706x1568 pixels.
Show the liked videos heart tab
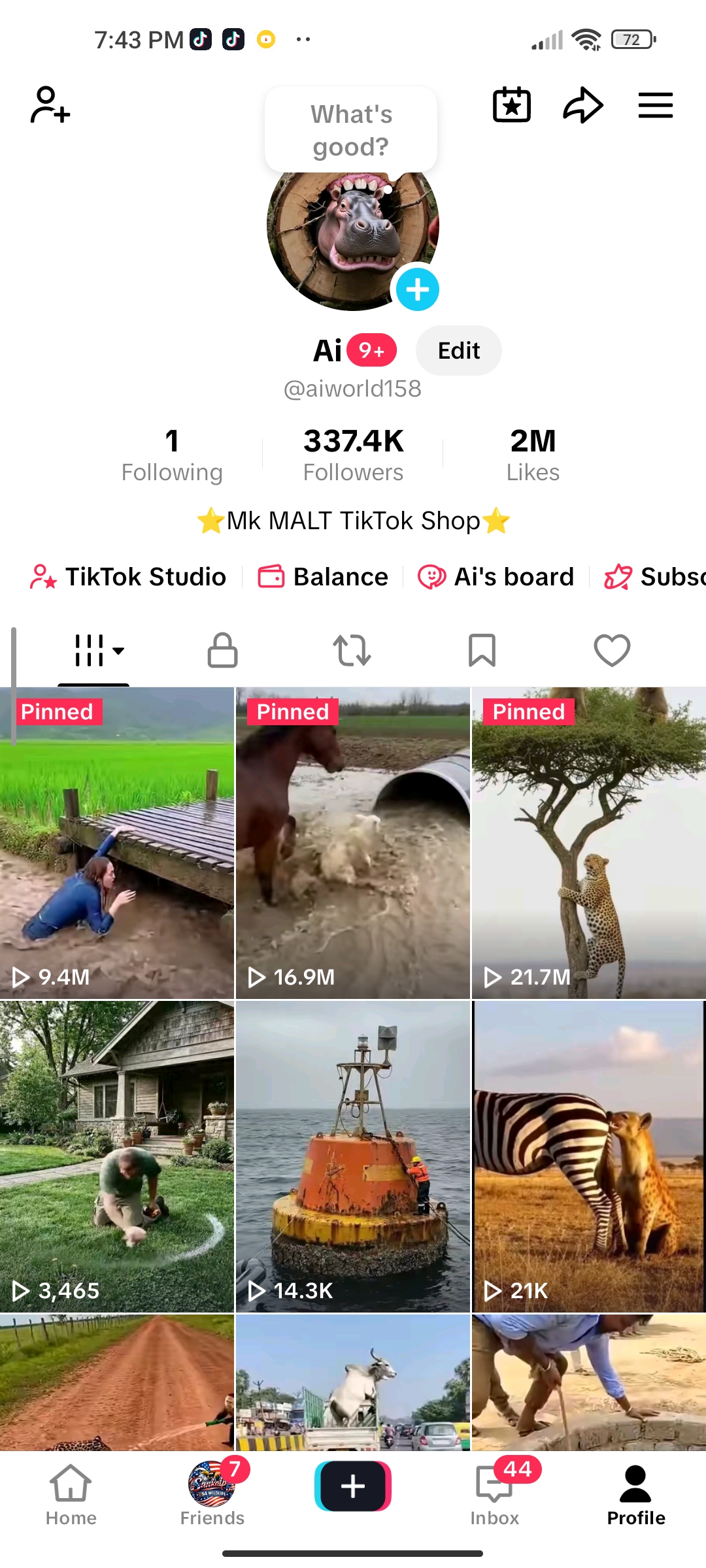(612, 651)
